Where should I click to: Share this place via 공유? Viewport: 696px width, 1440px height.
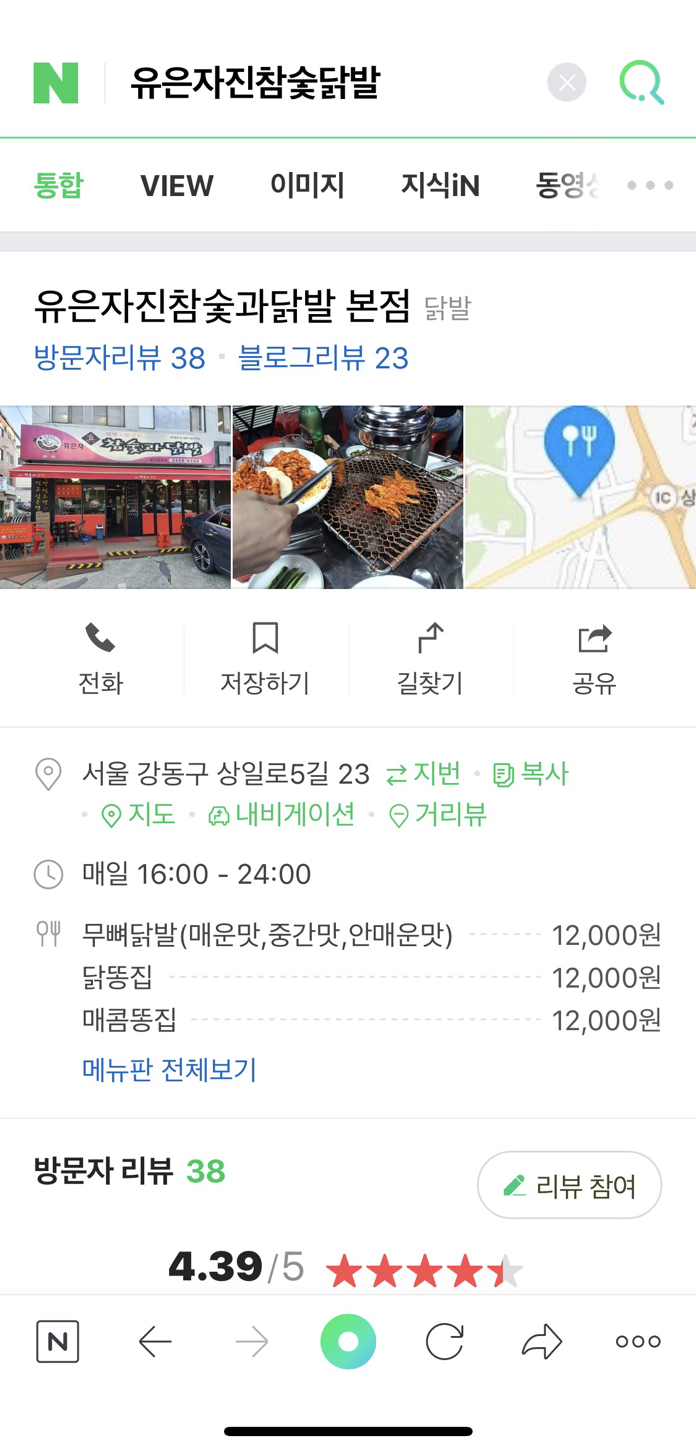point(594,659)
